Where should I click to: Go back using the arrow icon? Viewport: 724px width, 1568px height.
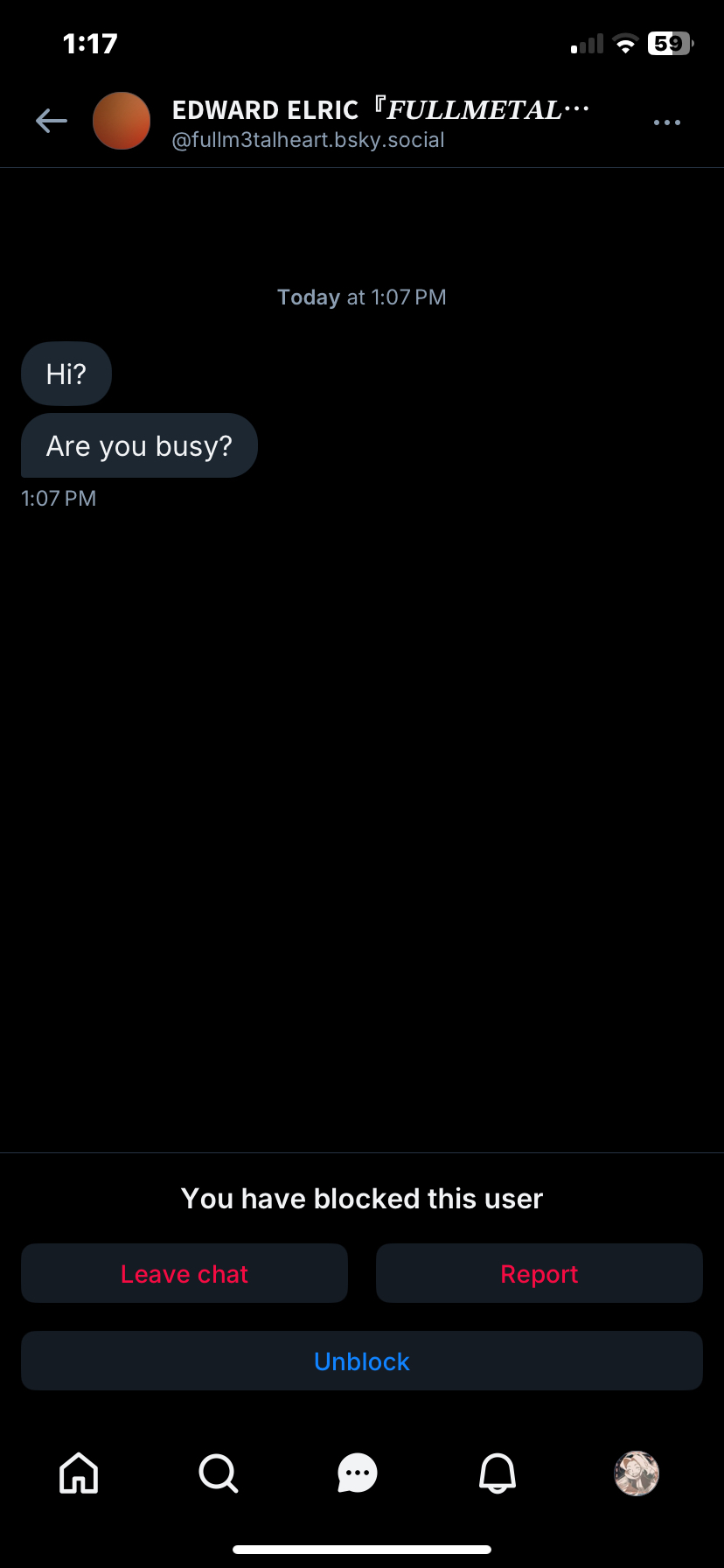52,121
